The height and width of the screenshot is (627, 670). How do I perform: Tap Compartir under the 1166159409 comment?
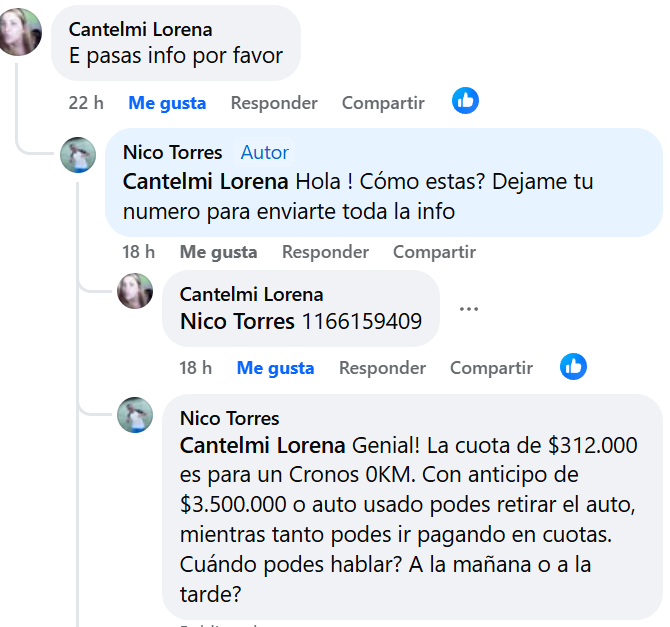click(491, 368)
